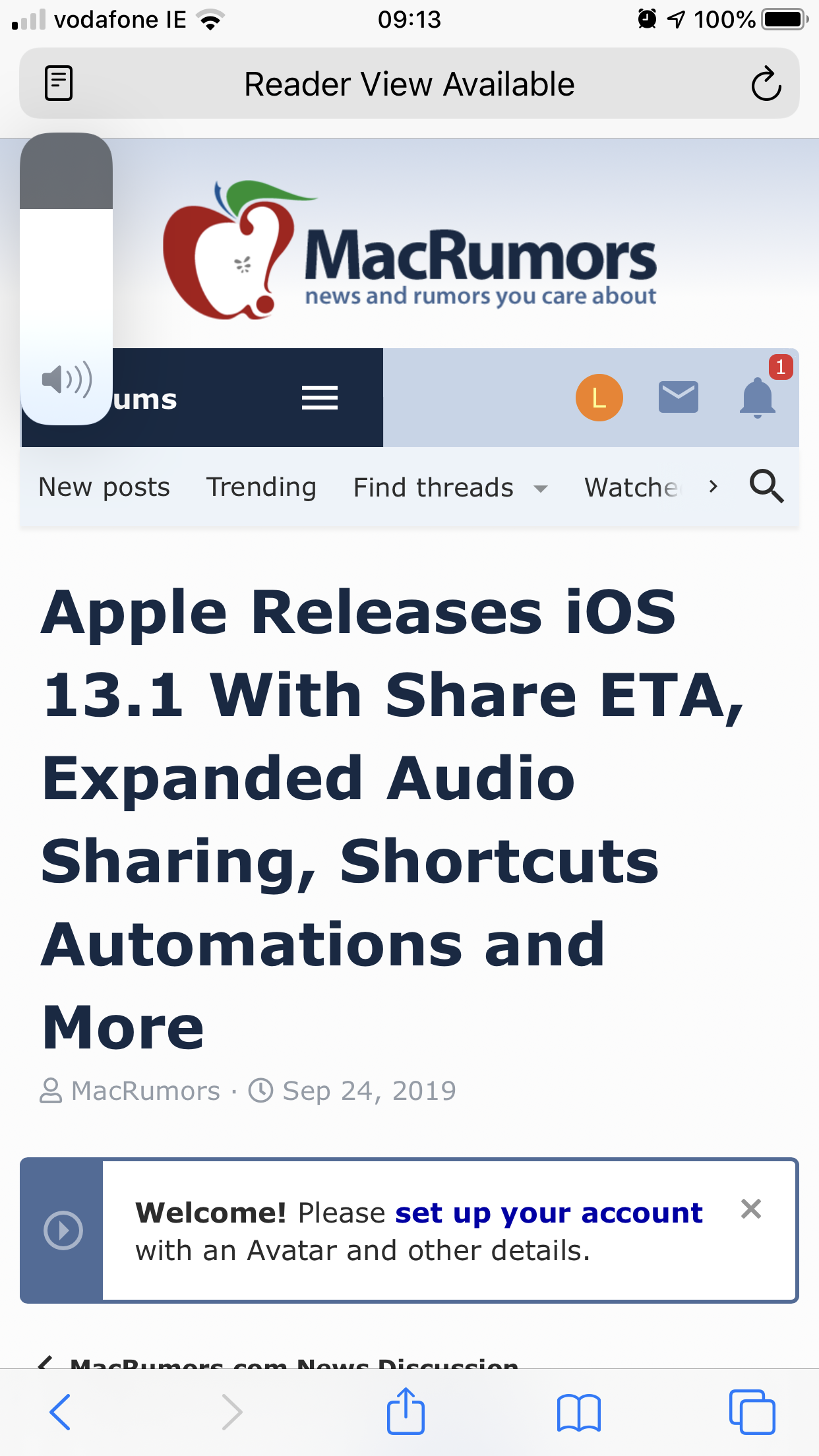Open the notifications bell
The image size is (819, 1456).
pos(758,397)
